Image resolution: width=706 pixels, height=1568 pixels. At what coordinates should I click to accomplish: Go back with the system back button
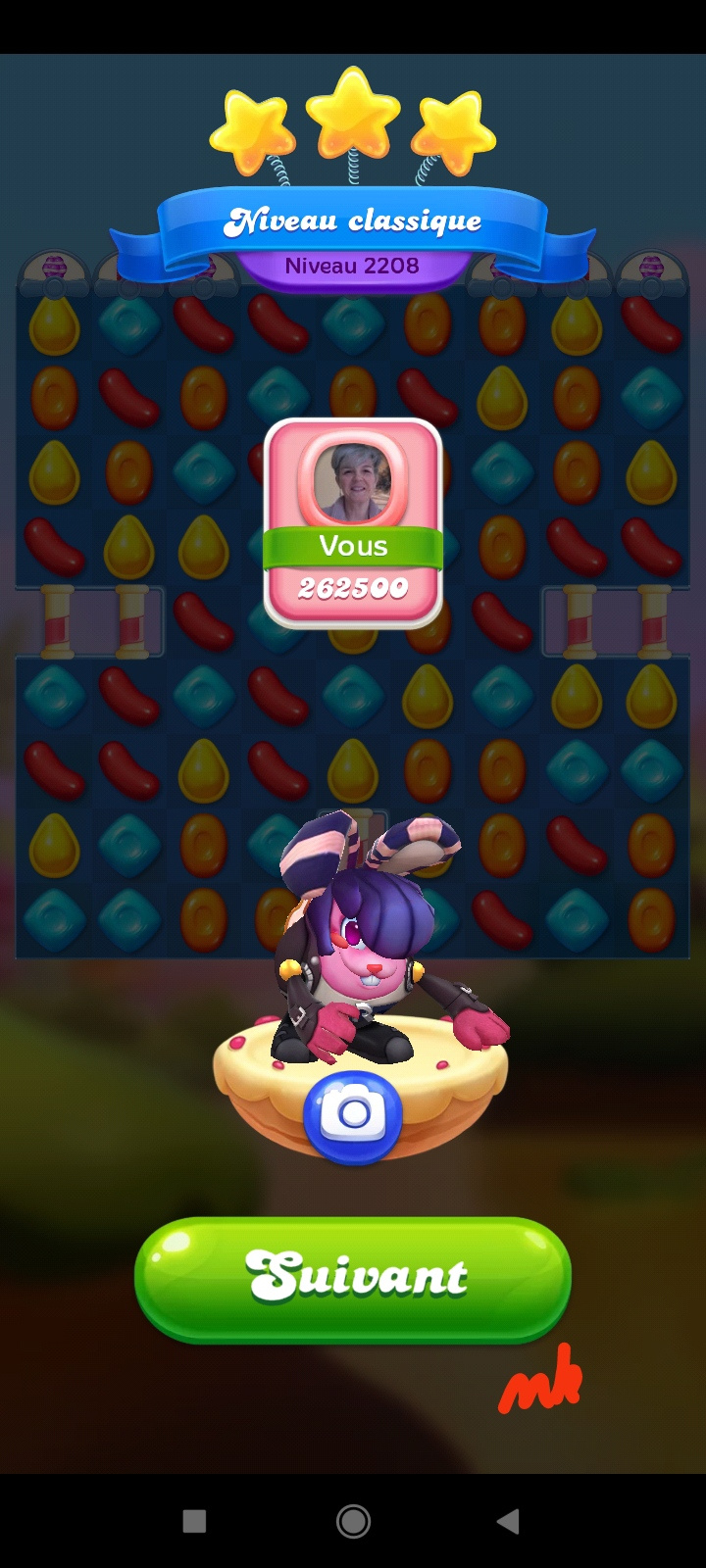coord(508,1521)
